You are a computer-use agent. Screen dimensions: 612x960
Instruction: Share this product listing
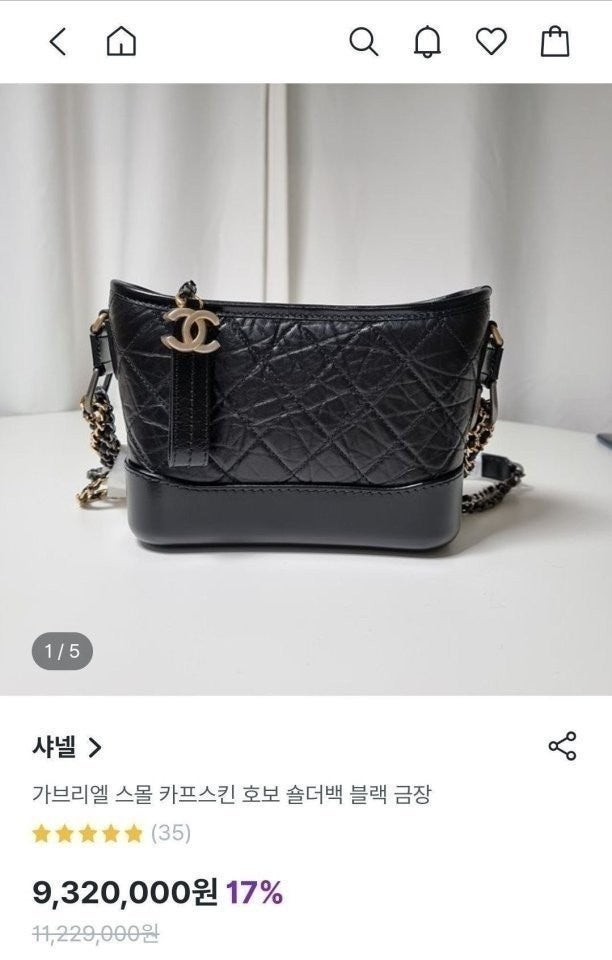(562, 746)
